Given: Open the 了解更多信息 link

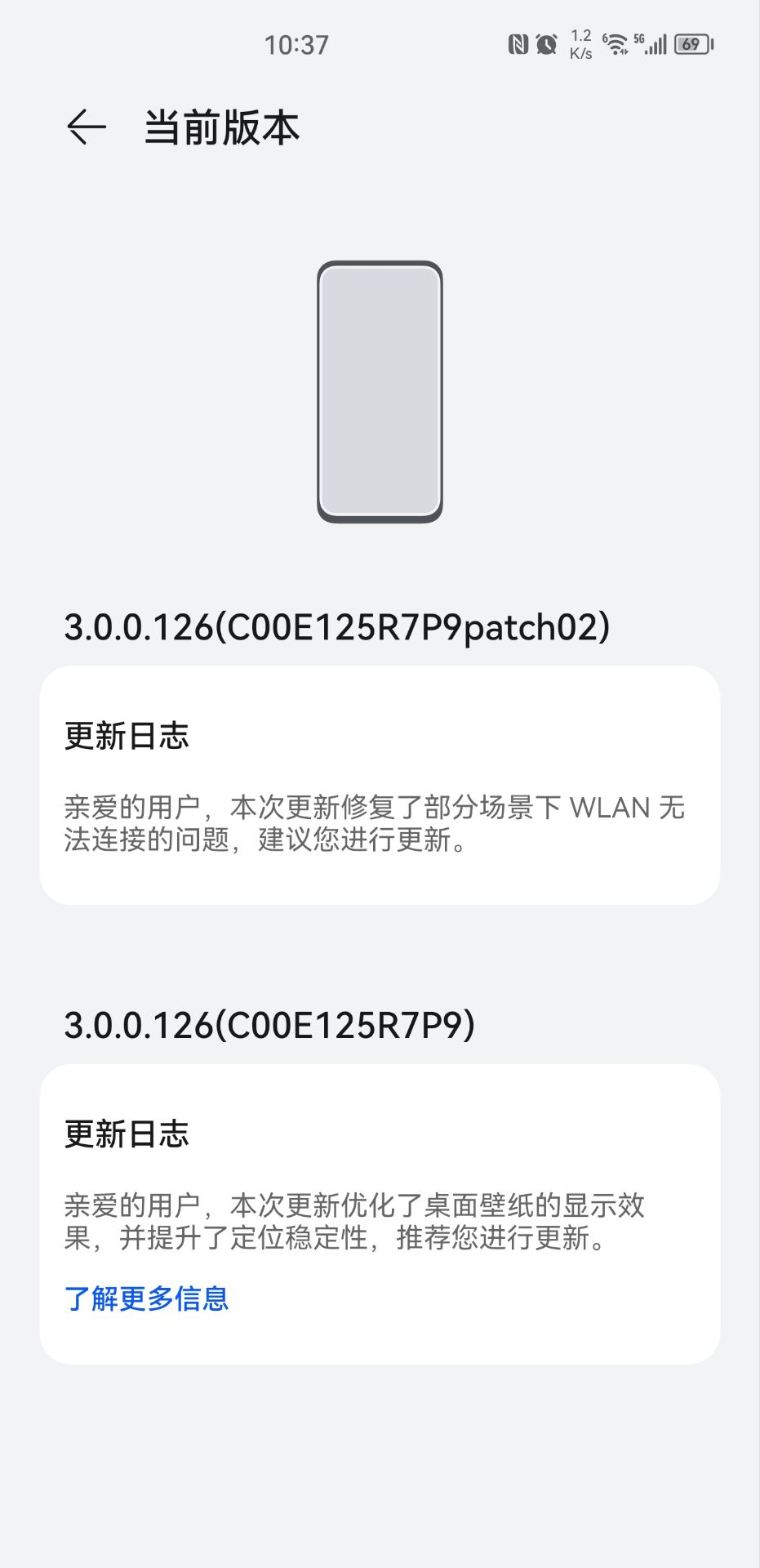Looking at the screenshot, I should (147, 1298).
